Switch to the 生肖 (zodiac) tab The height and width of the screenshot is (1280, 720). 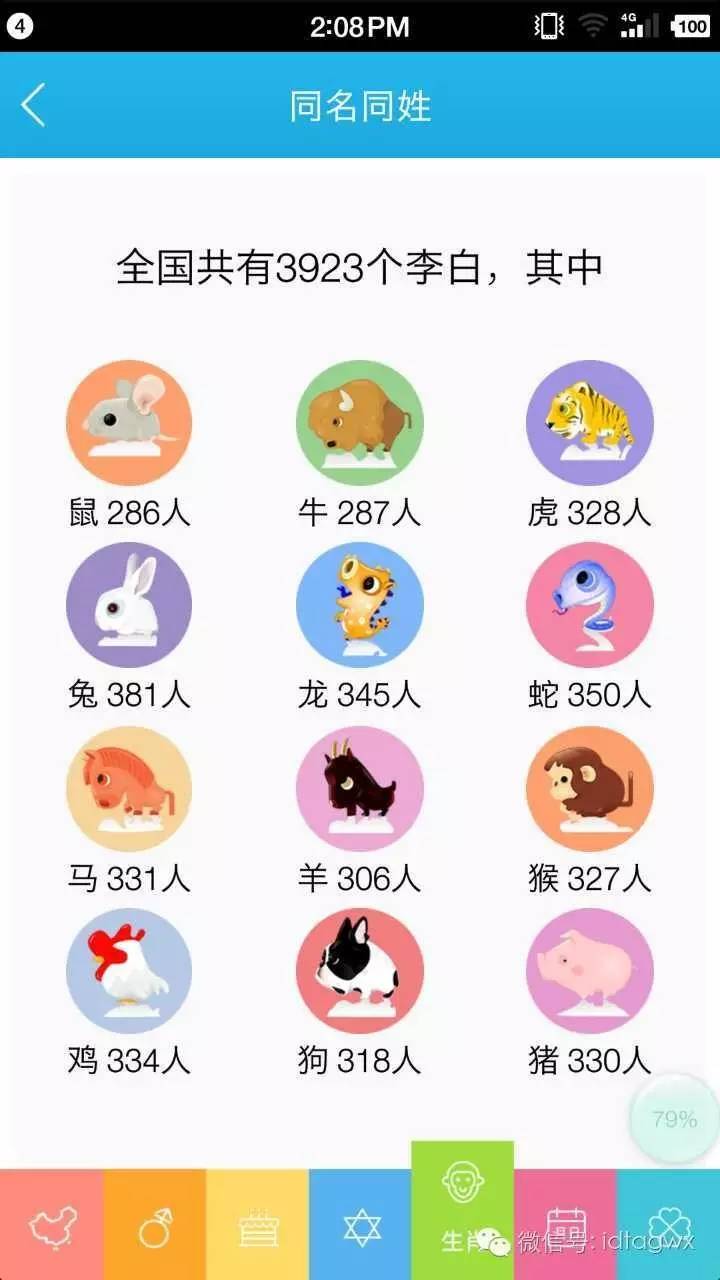(462, 1205)
